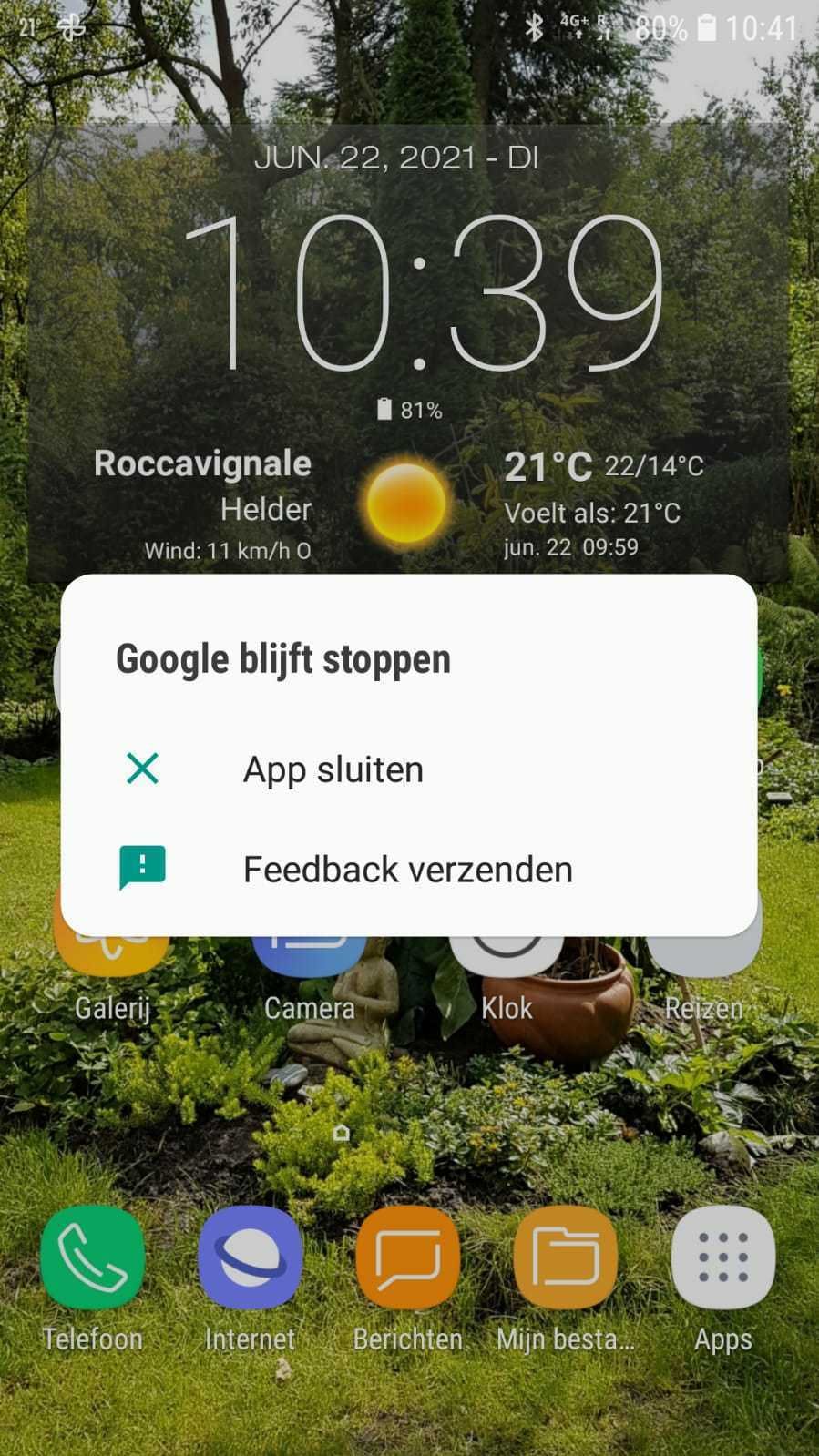Image resolution: width=819 pixels, height=1456 pixels.
Task: Select Feedback verzenden in the dialog
Action: [407, 869]
